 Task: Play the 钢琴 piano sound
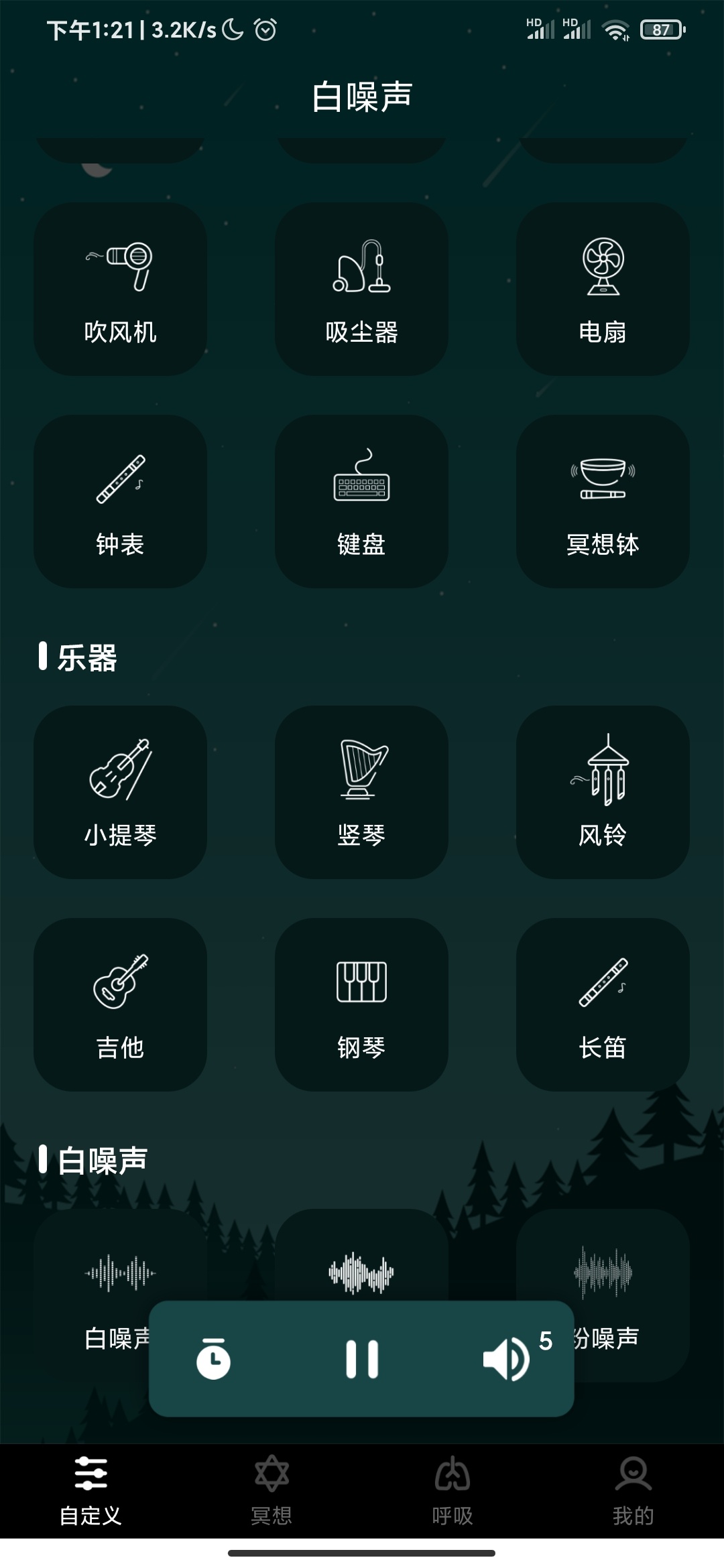click(361, 1004)
